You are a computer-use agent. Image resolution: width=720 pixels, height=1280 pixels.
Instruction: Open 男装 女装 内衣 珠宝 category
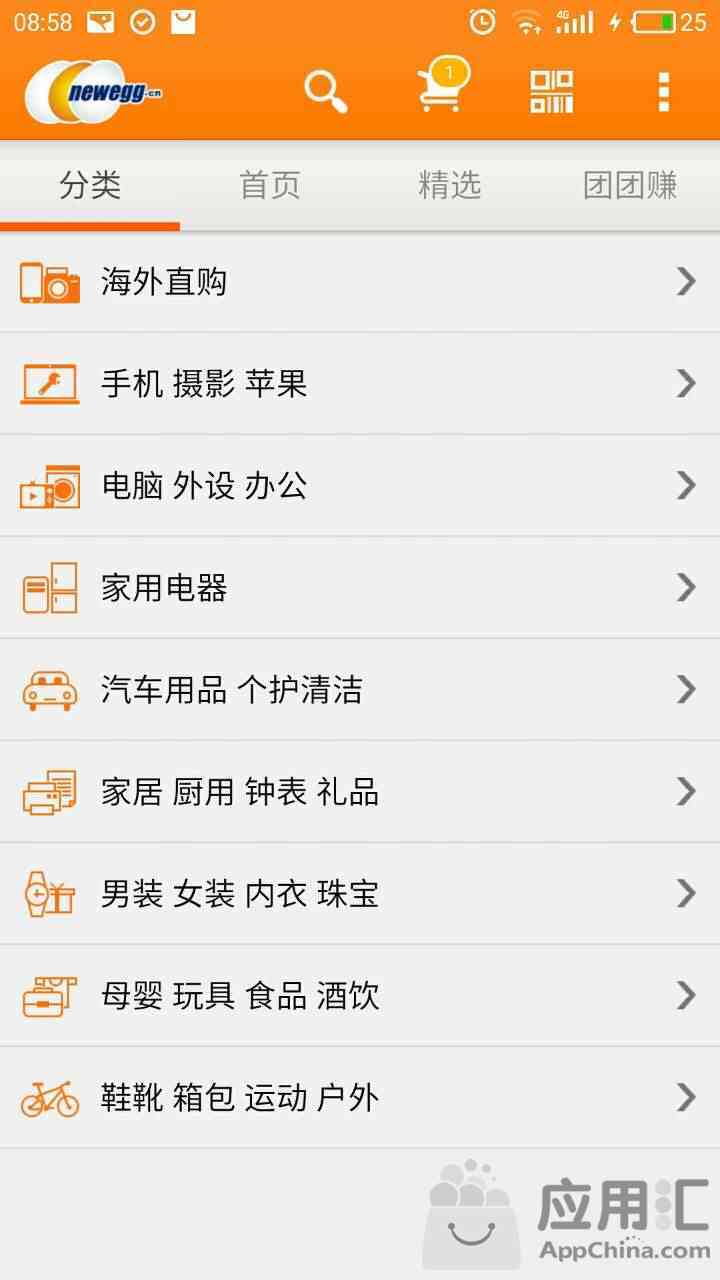[360, 894]
